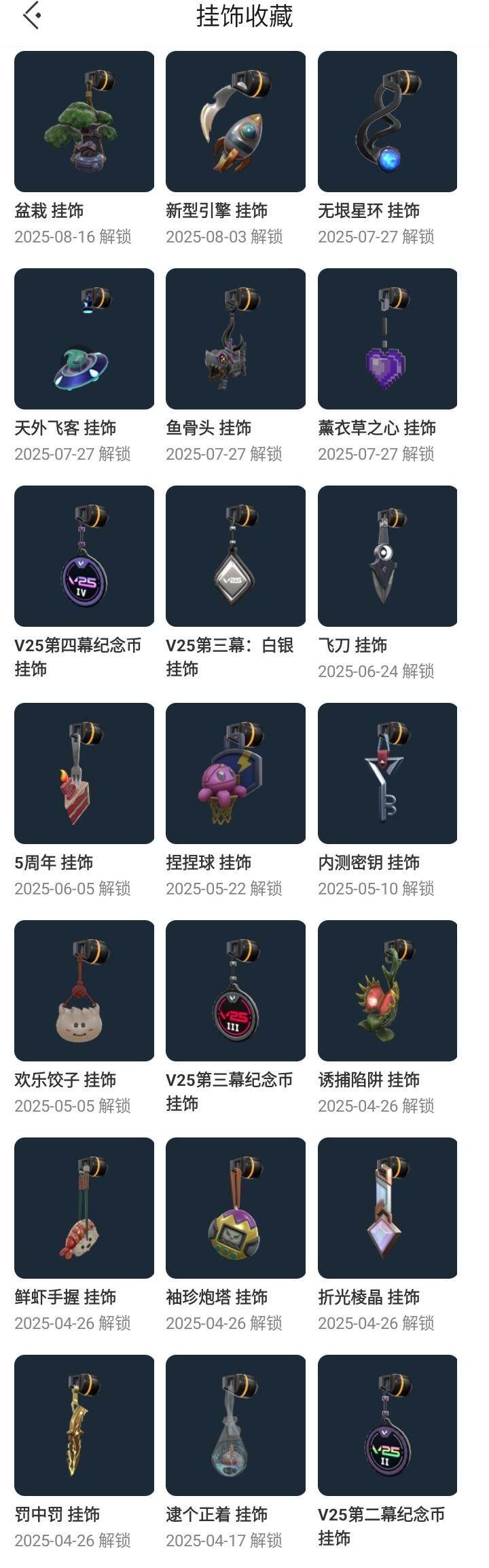Screen dimensions: 489x1568
Task: Open the 逮个正着 挂饰 tile
Action: (236, 1425)
